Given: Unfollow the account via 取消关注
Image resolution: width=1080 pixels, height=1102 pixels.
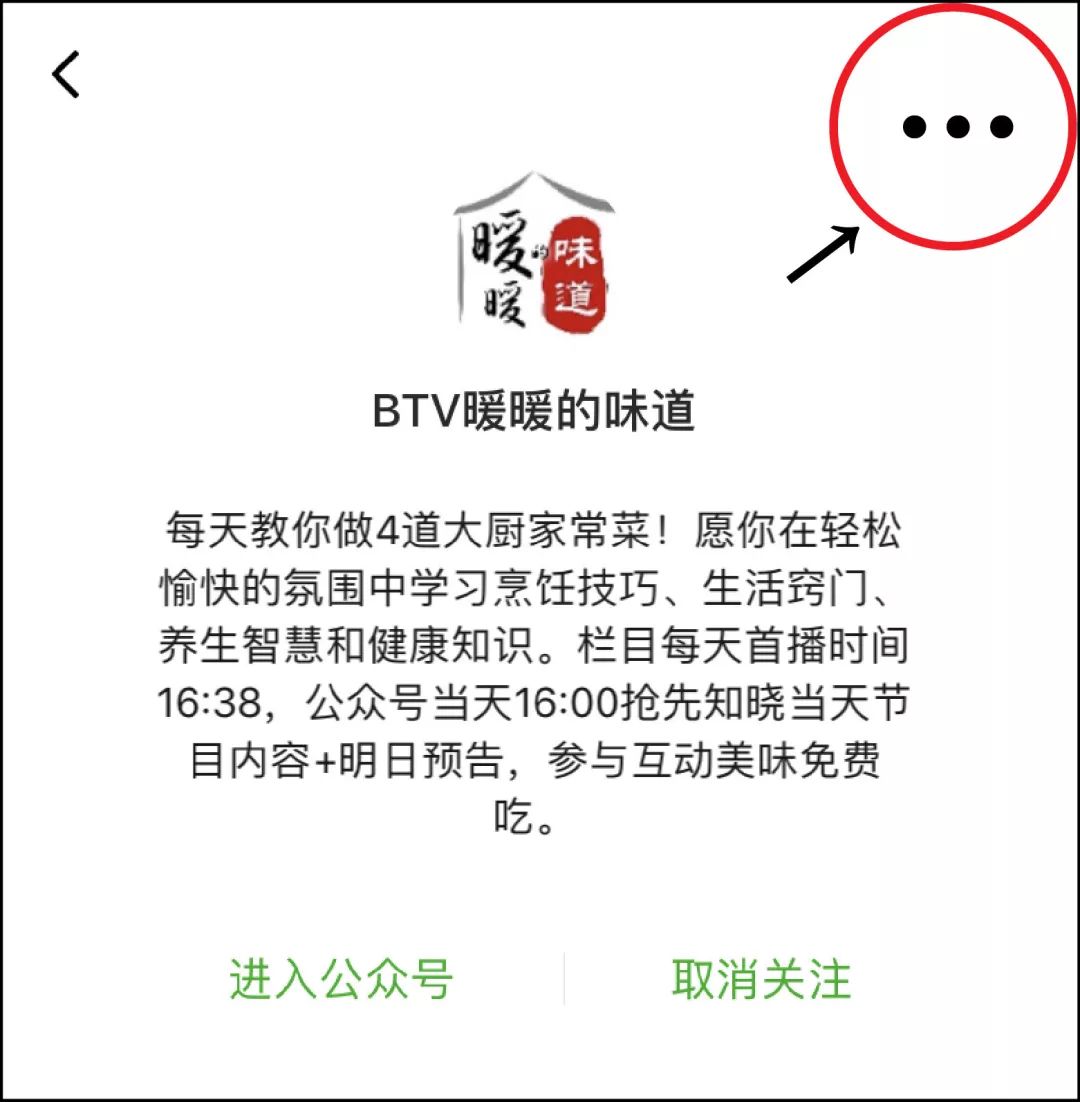Looking at the screenshot, I should 761,979.
